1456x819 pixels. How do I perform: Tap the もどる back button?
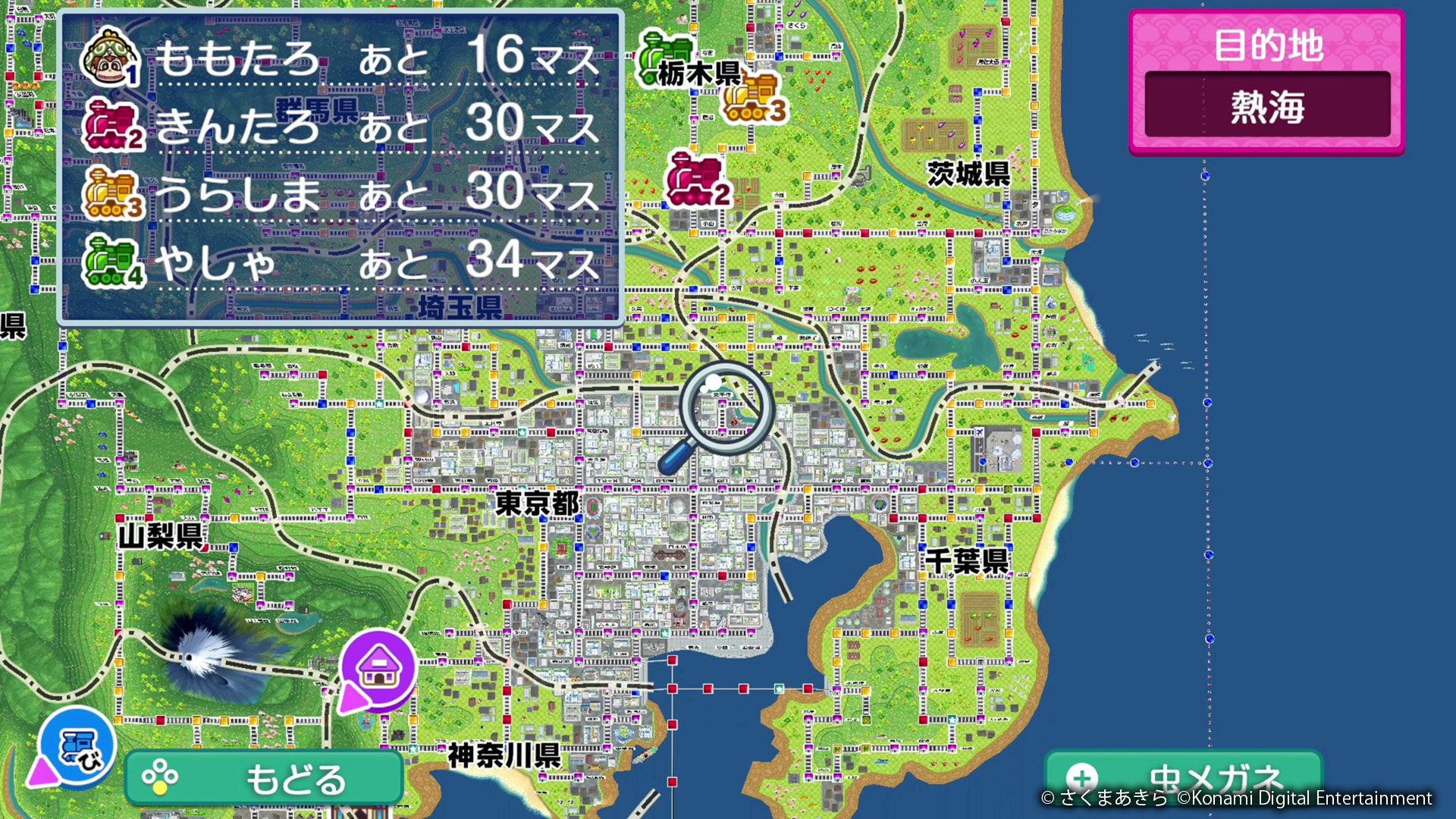264,778
